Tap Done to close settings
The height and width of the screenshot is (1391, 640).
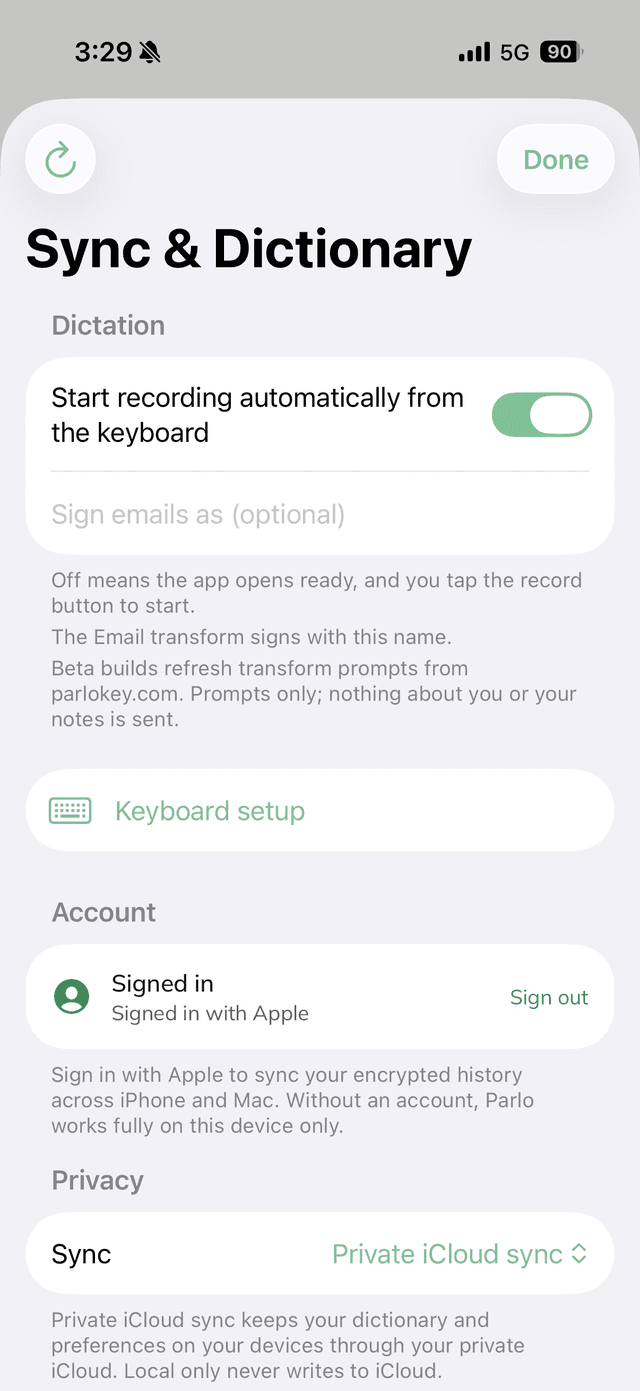tap(556, 159)
